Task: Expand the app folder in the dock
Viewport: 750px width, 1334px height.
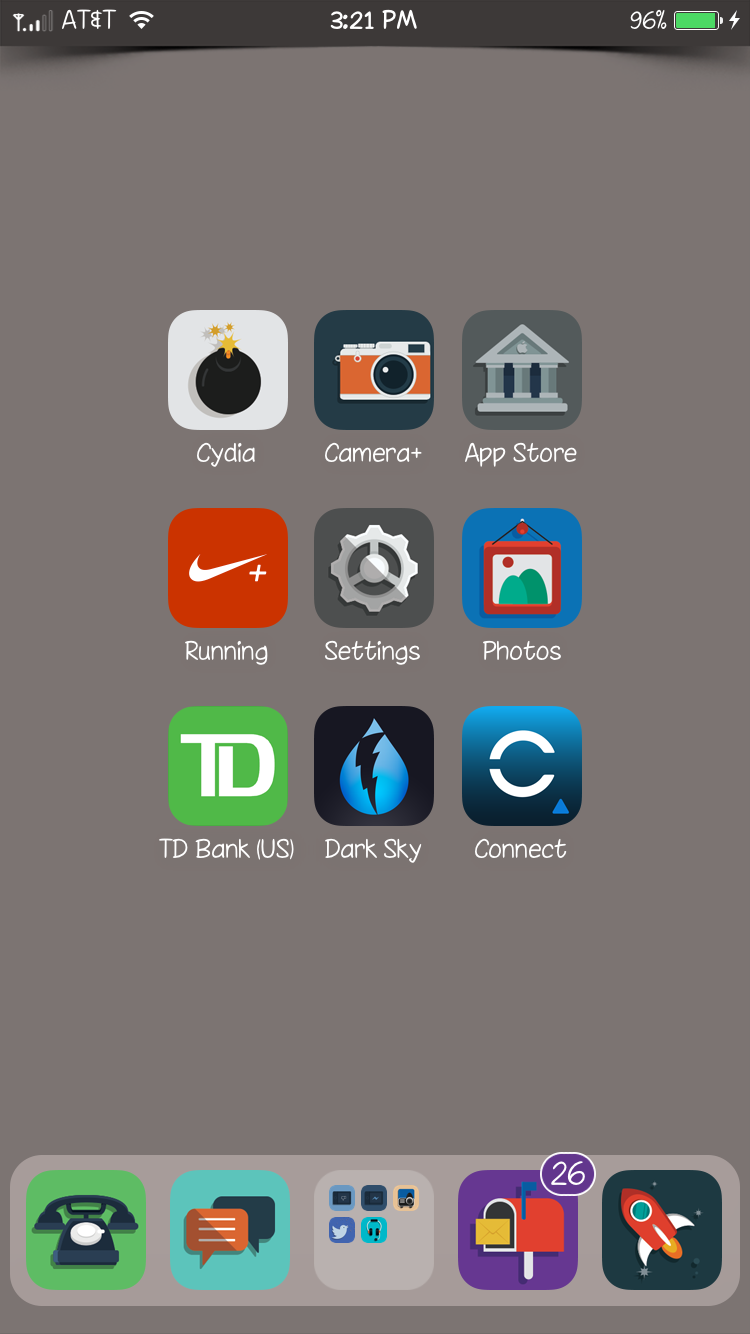Action: pos(374,1230)
